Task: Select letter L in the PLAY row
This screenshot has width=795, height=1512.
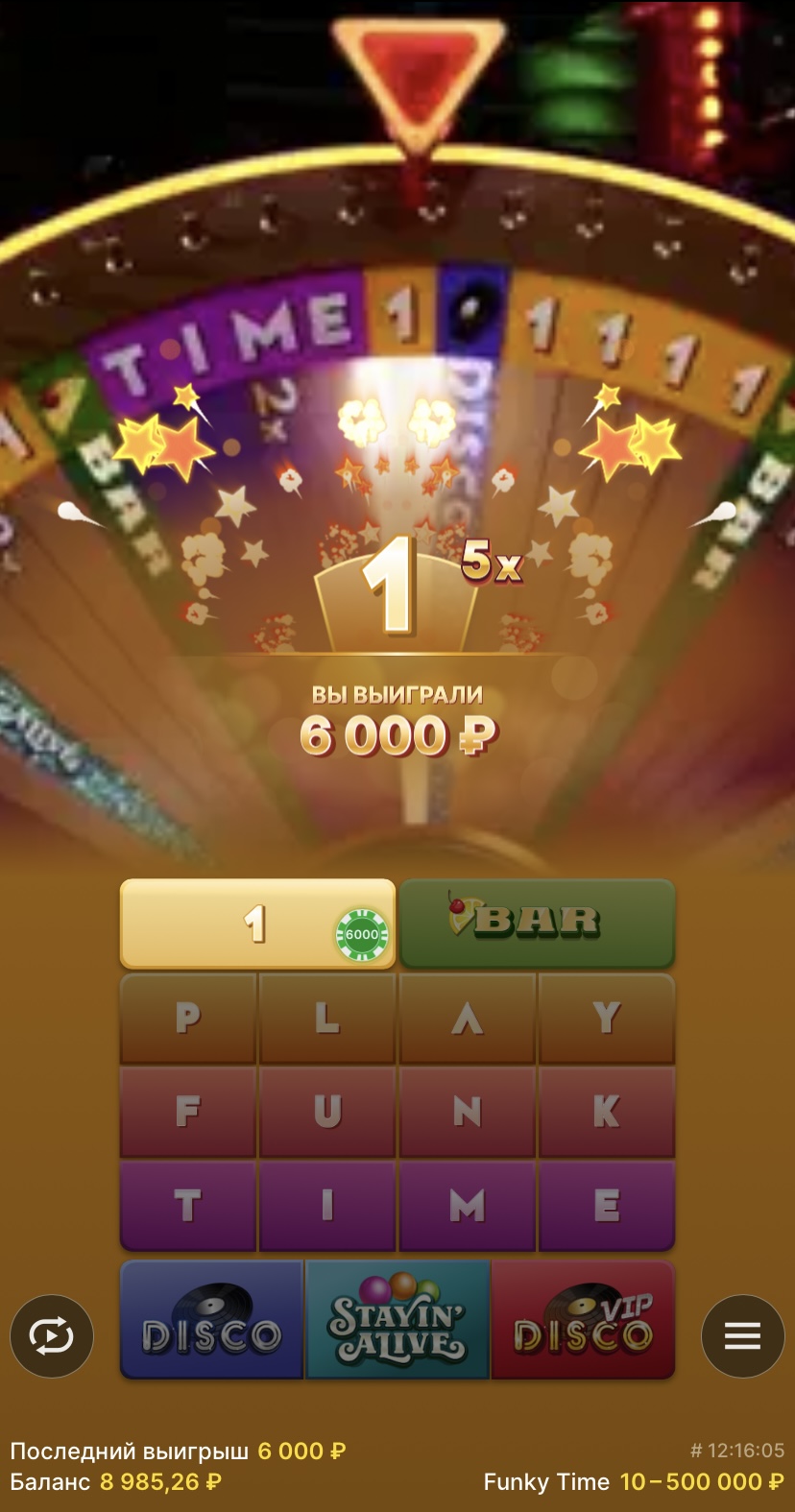Action: click(327, 1018)
